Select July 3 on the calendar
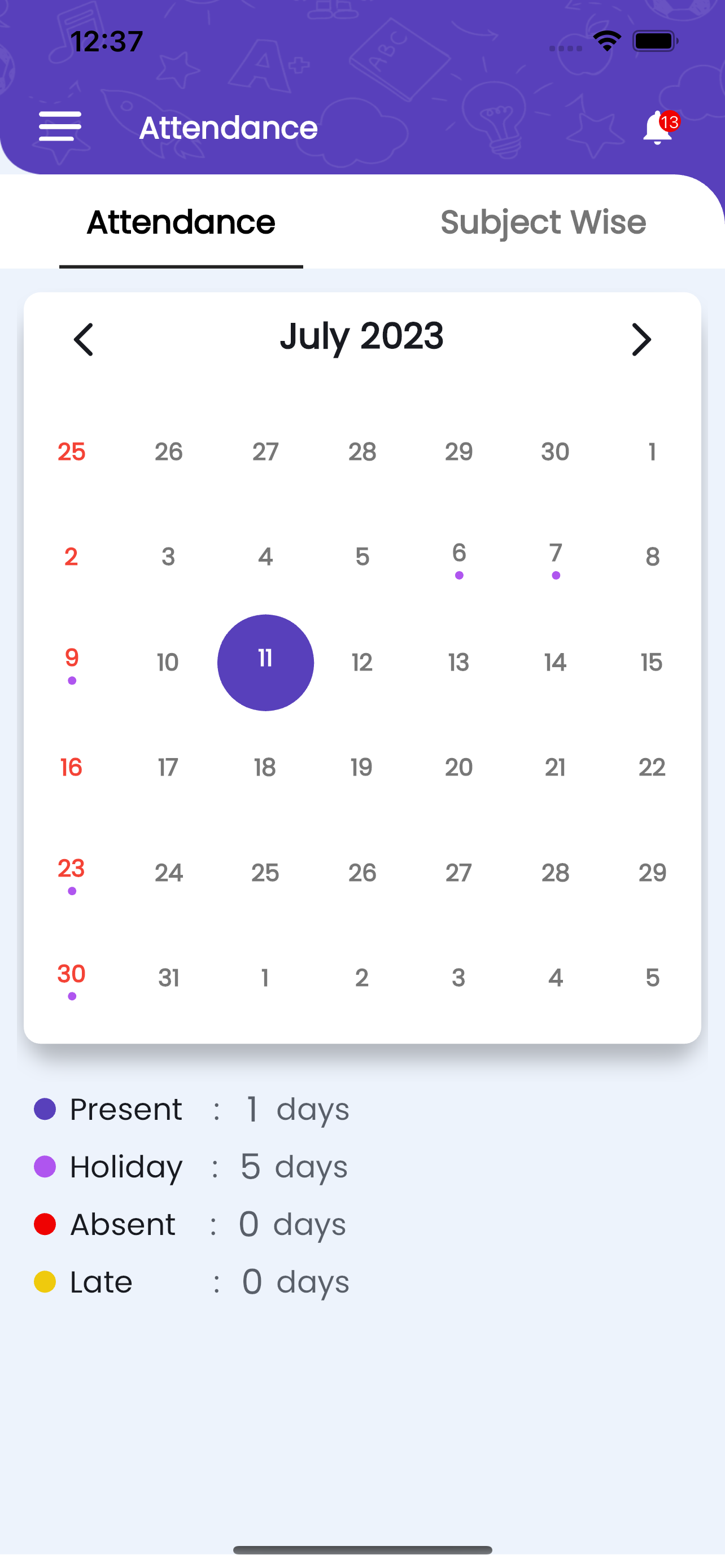This screenshot has width=725, height=1568. (169, 557)
